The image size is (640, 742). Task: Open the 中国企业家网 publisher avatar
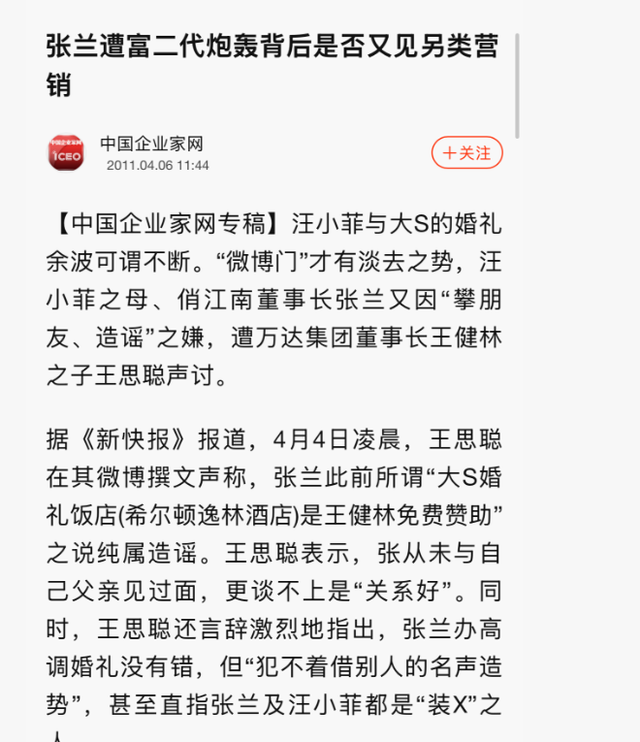click(67, 153)
